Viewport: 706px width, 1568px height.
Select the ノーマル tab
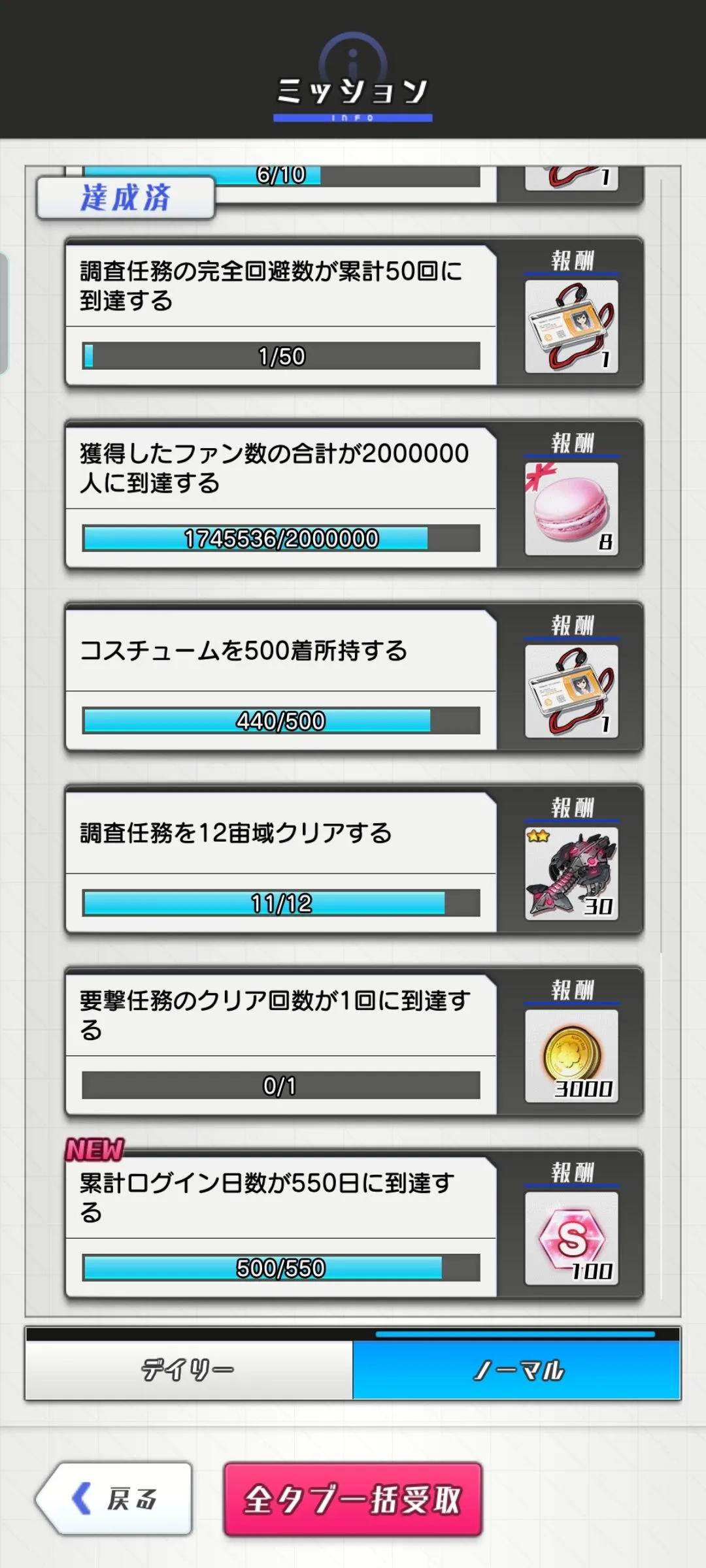516,1369
